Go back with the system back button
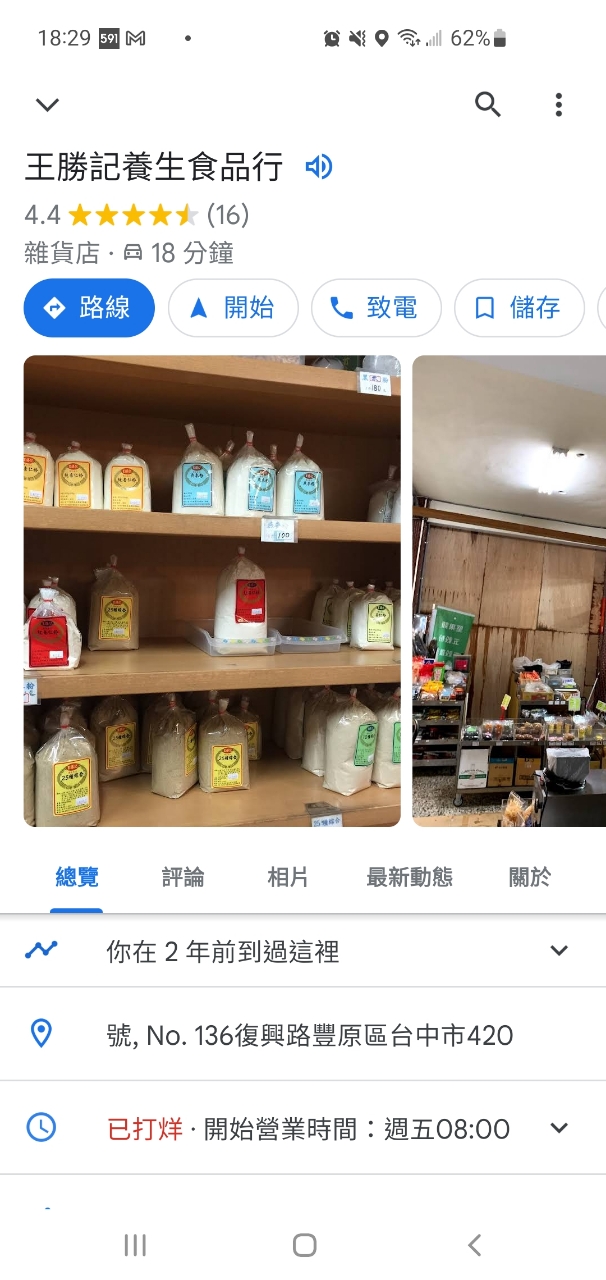 click(474, 1245)
